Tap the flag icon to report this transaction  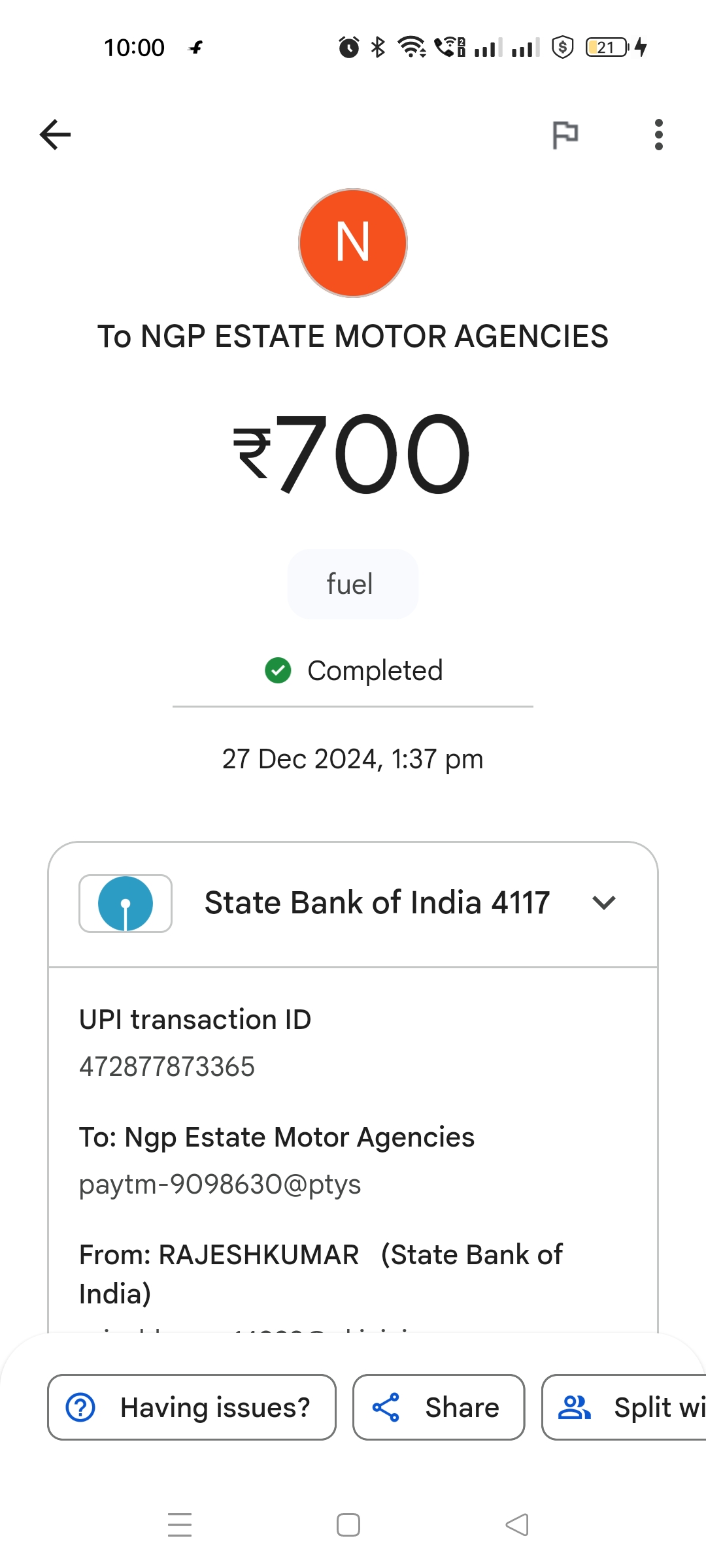565,135
